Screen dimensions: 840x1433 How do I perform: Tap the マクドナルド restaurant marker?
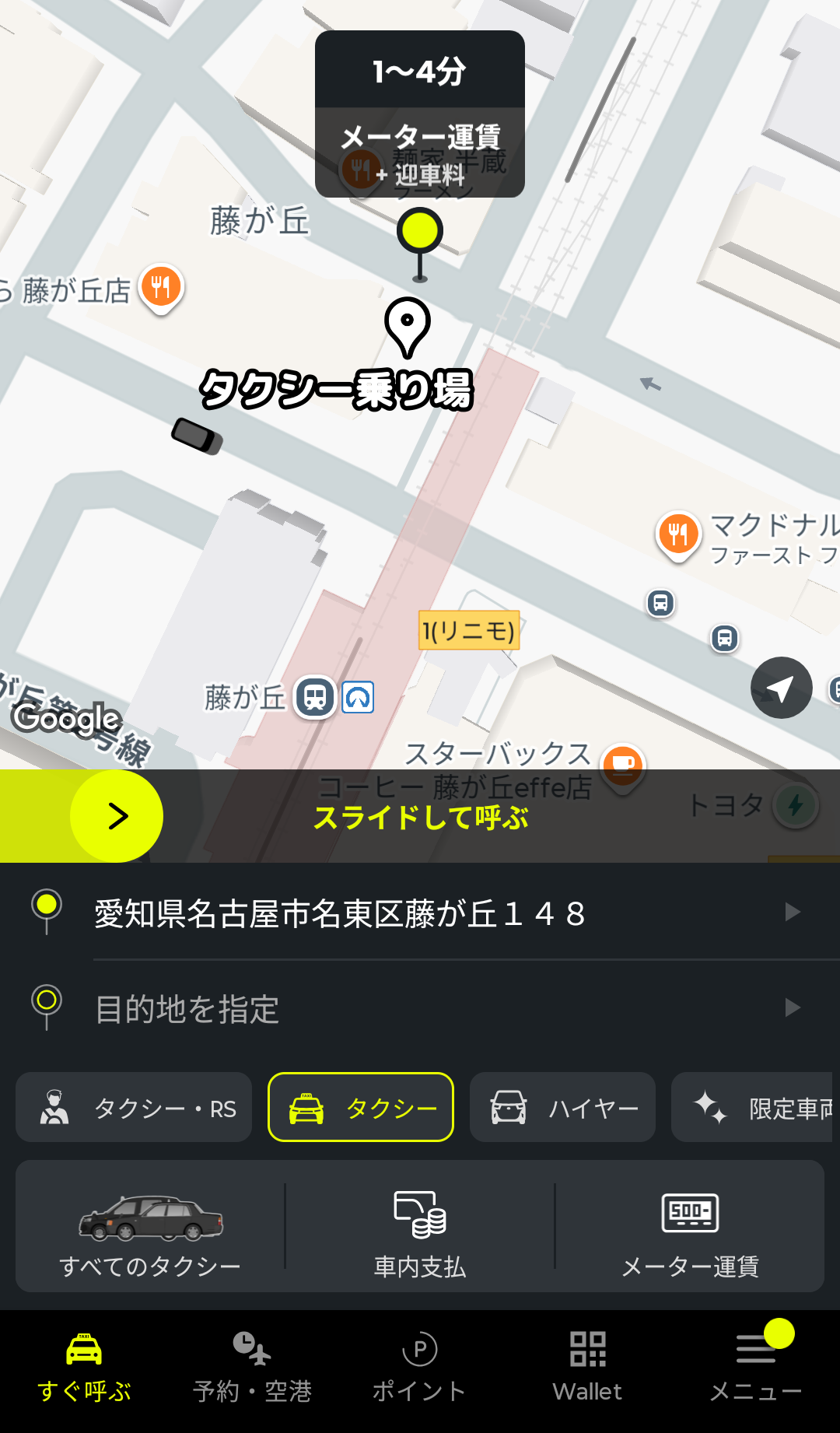(x=678, y=534)
